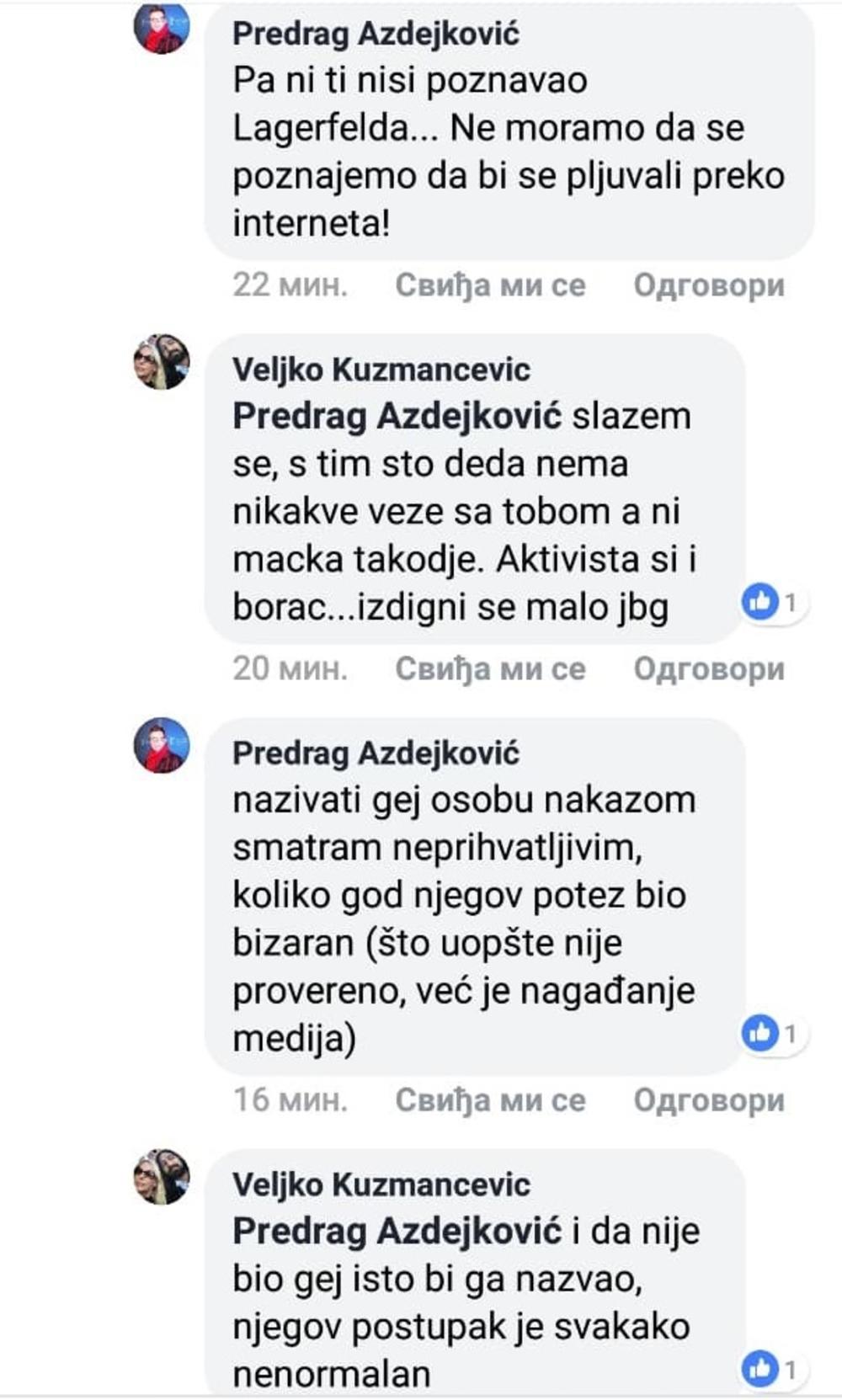This screenshot has height=1400, width=842.
Task: Like Veljko's comment posted 20 мин. ago
Action: pos(490,668)
